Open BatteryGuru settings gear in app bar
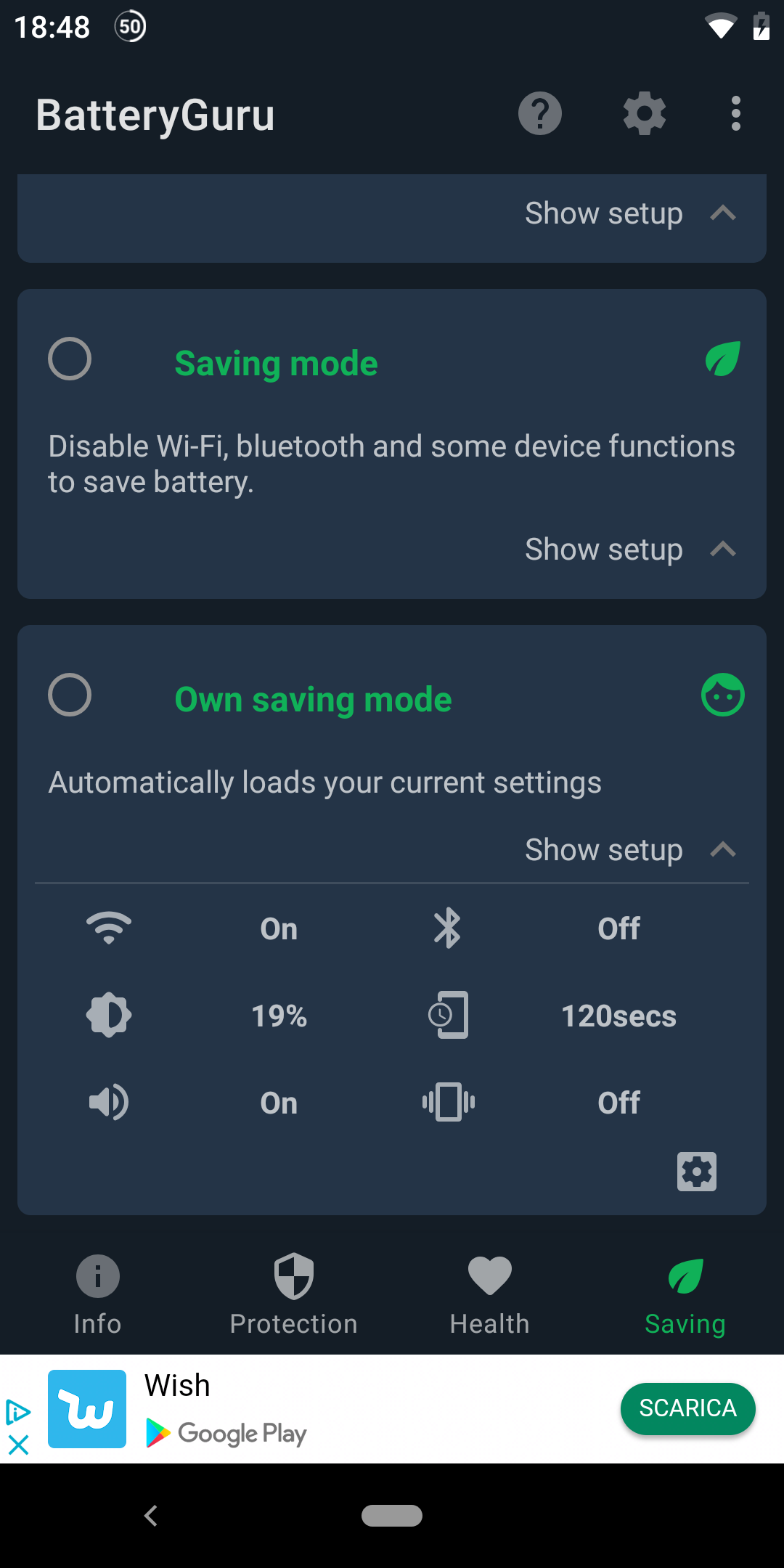784x1568 pixels. 644,113
